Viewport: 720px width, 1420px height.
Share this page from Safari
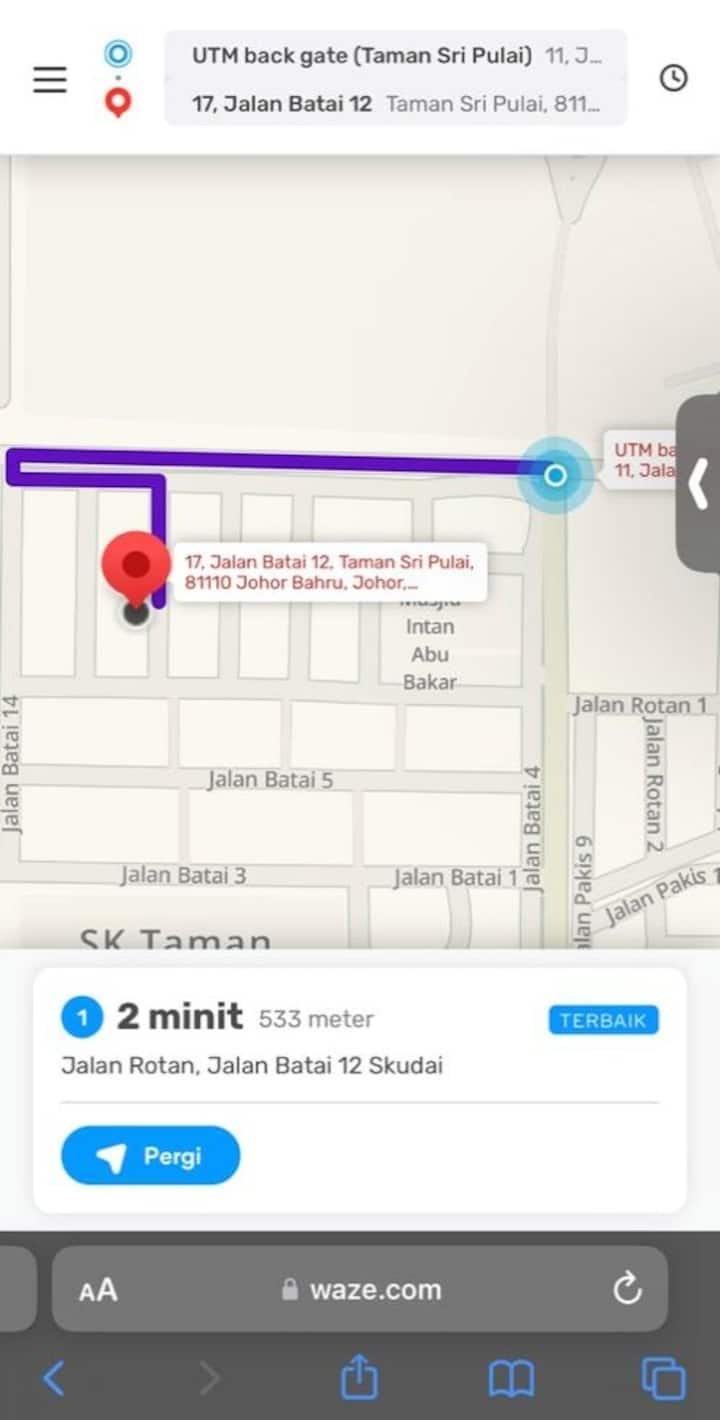359,1379
